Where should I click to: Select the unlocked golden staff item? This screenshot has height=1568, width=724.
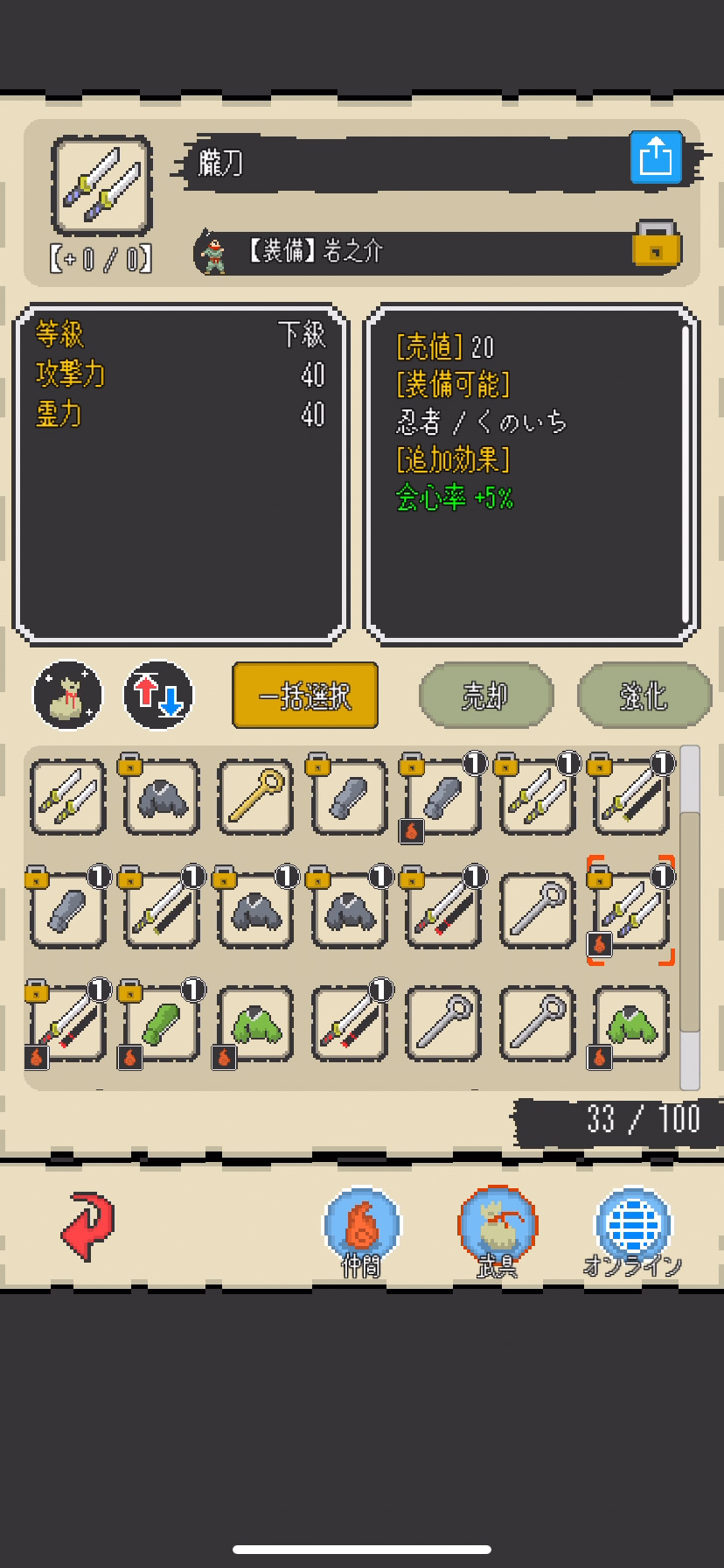[255, 796]
